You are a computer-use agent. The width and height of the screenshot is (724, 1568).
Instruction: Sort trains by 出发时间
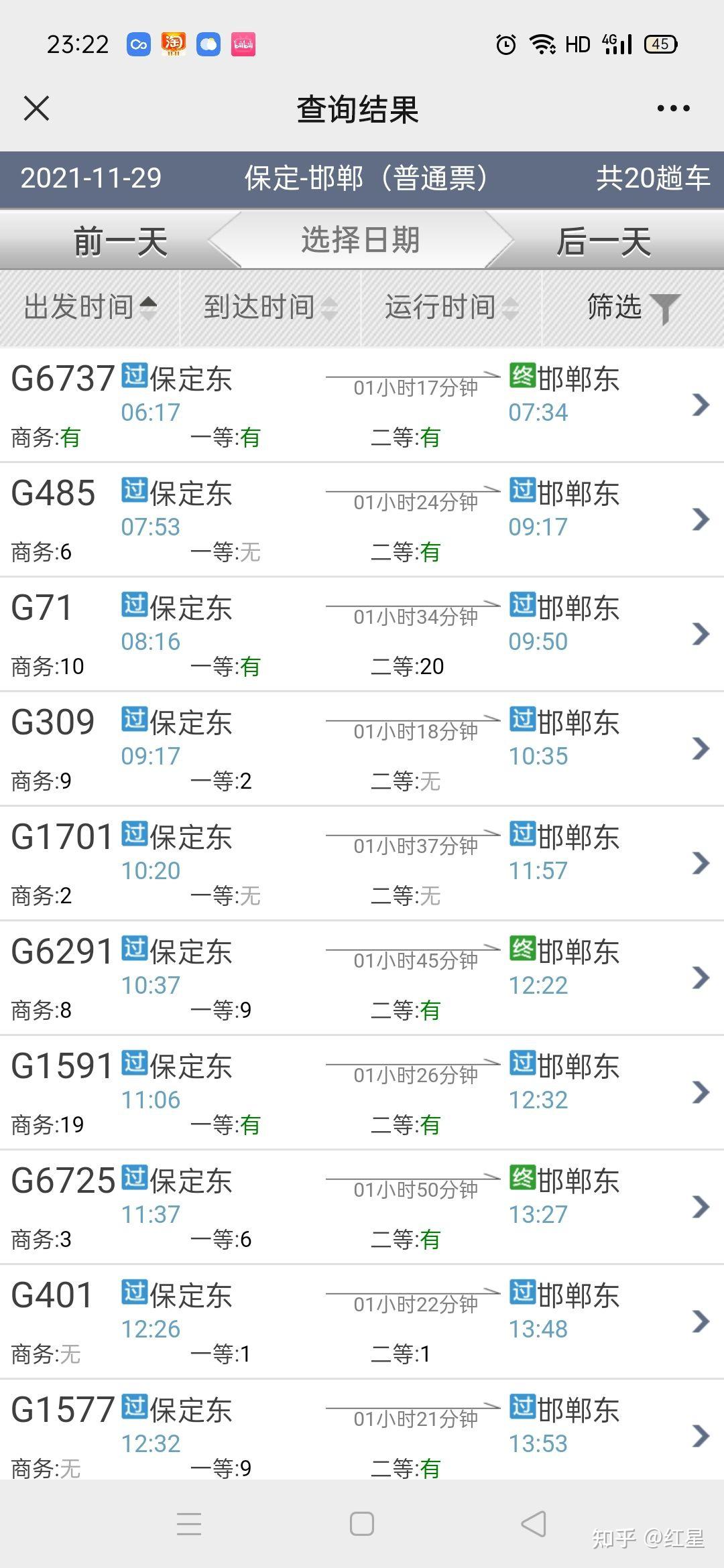pos(90,308)
